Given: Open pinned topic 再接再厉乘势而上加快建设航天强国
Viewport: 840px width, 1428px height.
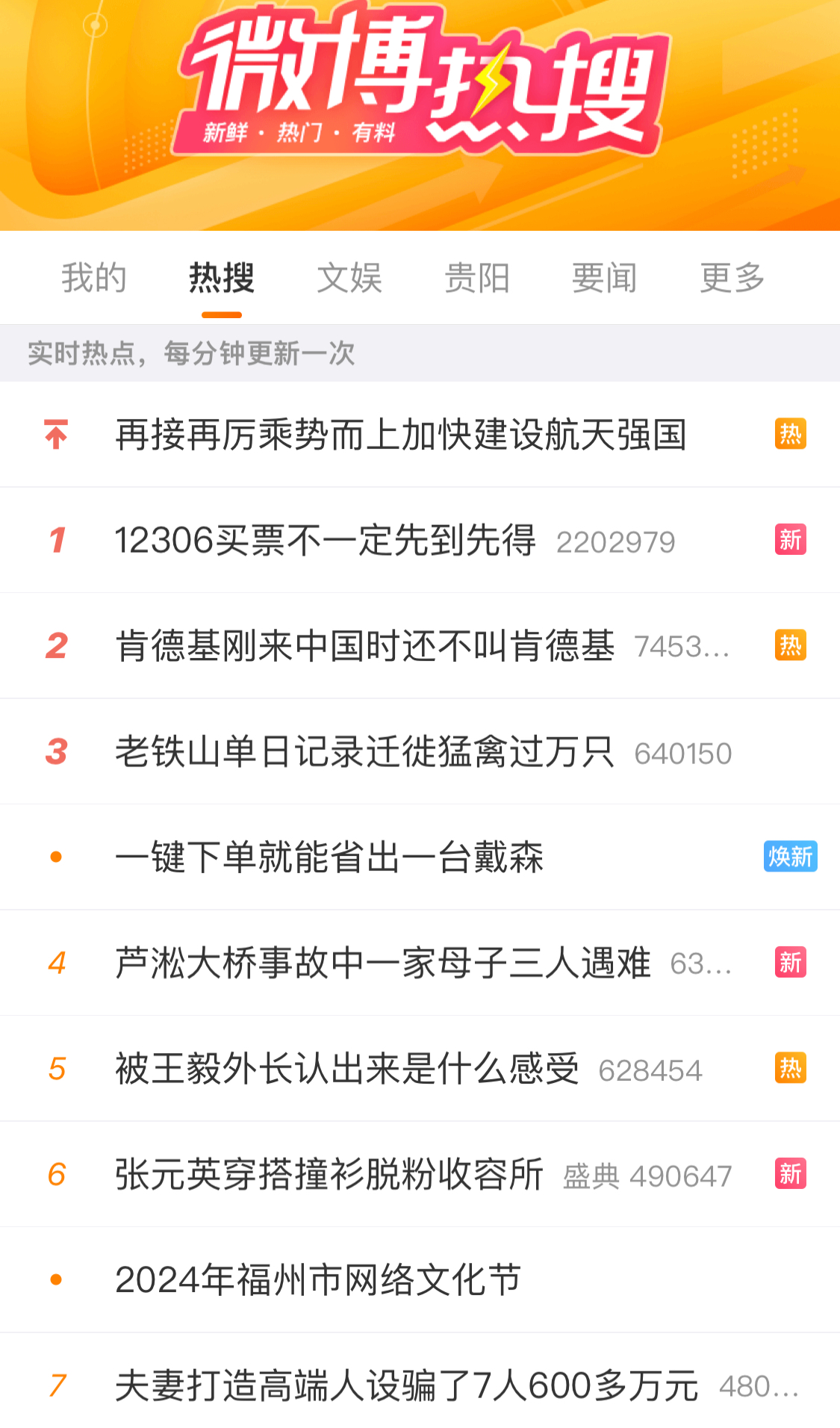Looking at the screenshot, I should (420, 435).
